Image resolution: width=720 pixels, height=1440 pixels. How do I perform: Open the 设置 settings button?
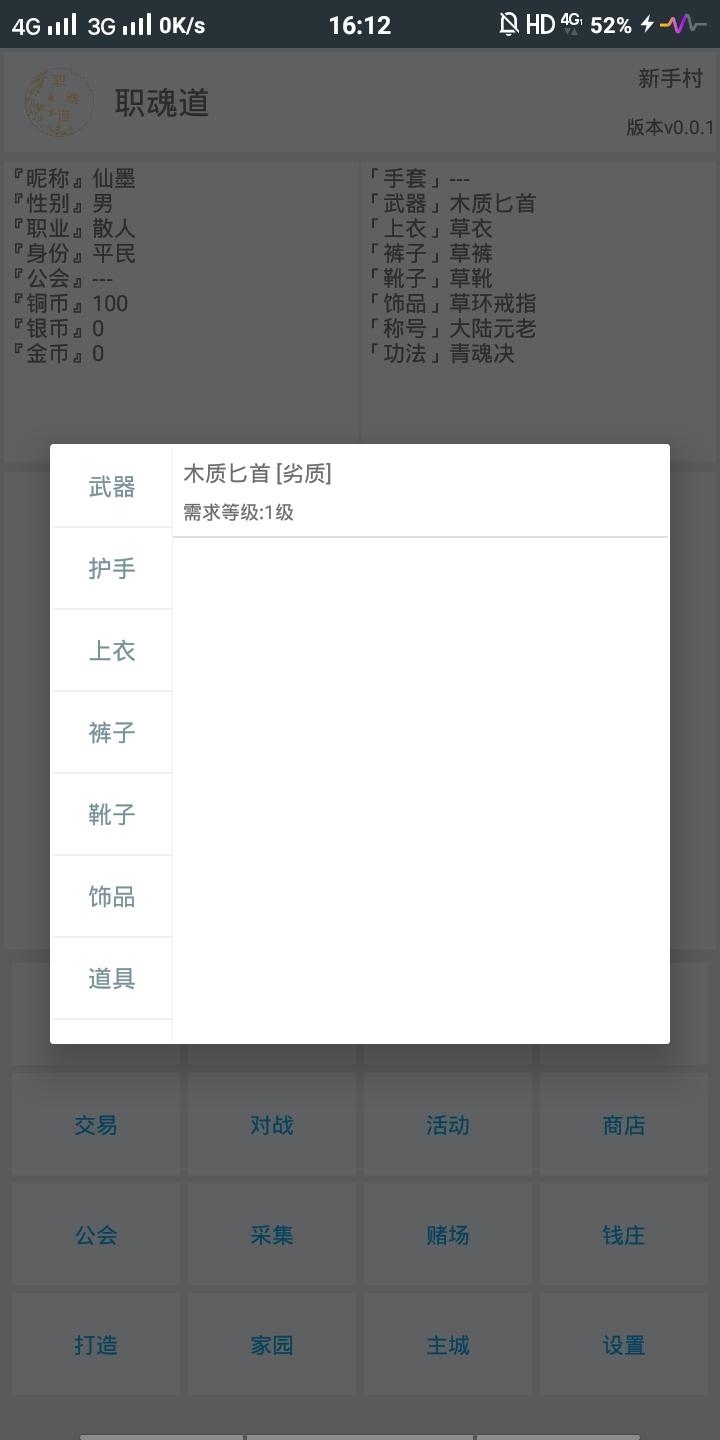tap(623, 1344)
